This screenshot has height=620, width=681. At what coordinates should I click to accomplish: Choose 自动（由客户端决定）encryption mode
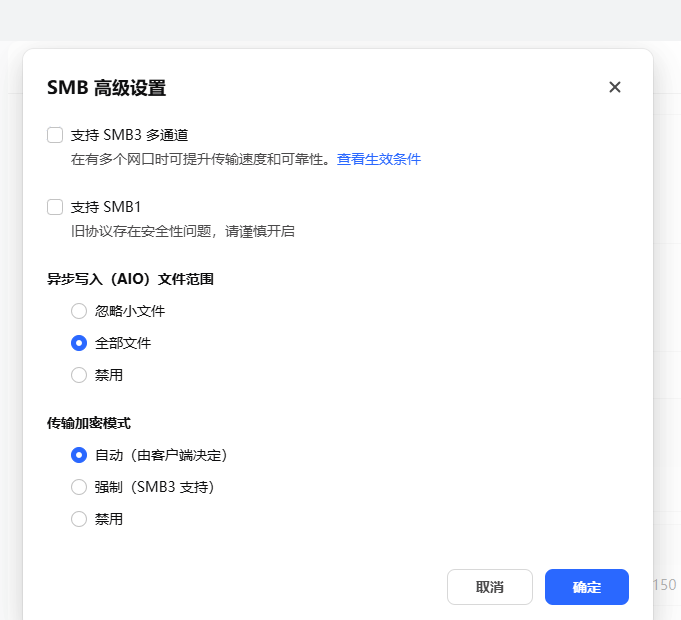(79, 455)
